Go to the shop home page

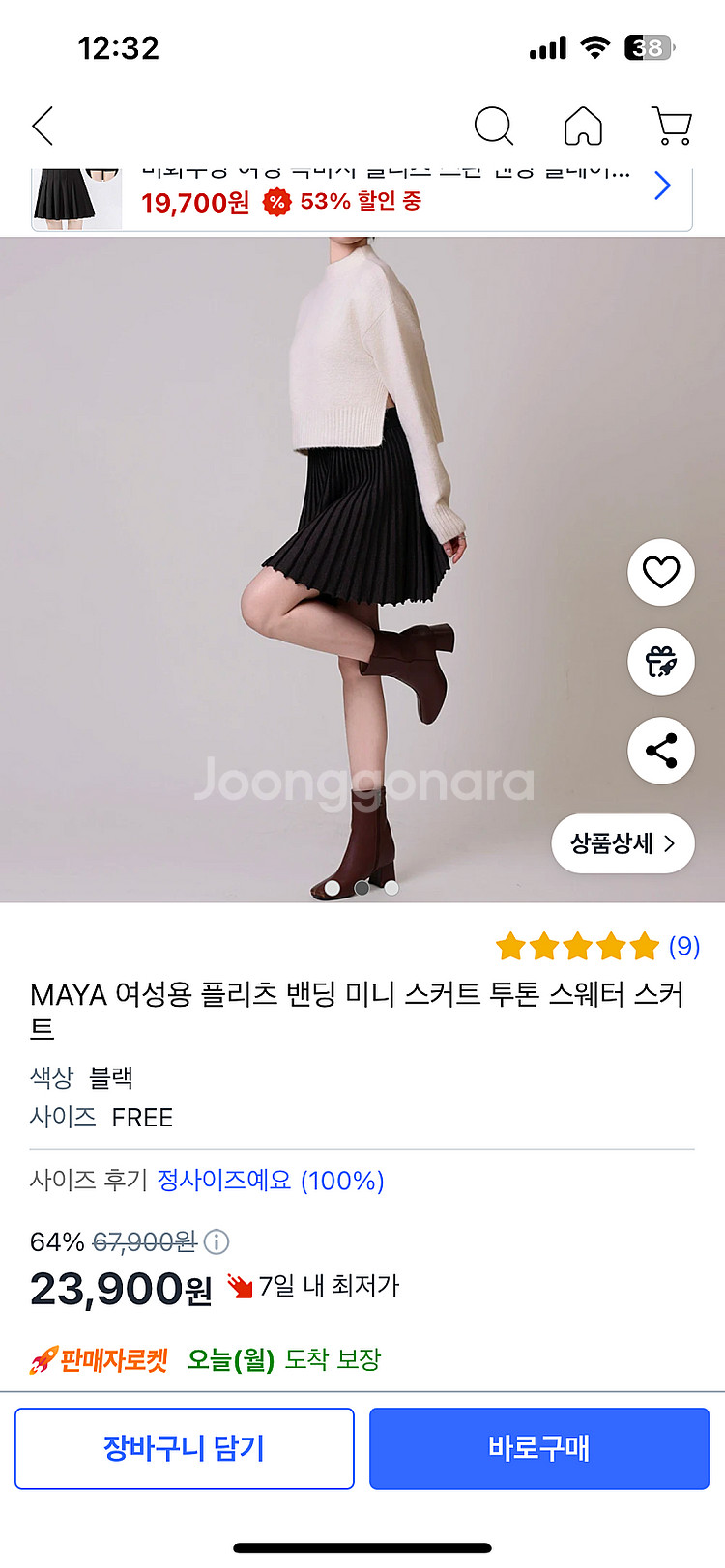583,126
